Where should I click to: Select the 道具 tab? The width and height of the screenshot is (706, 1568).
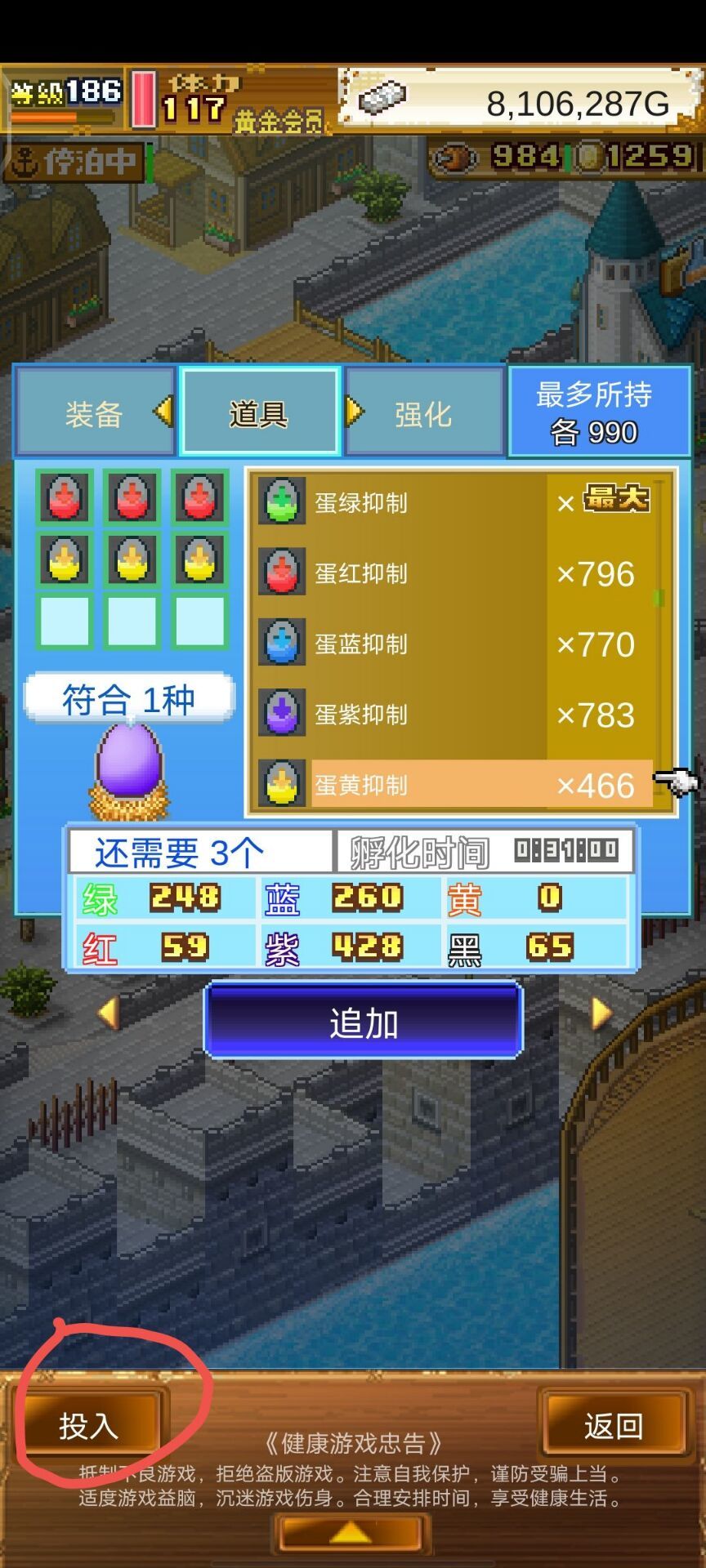[x=259, y=412]
